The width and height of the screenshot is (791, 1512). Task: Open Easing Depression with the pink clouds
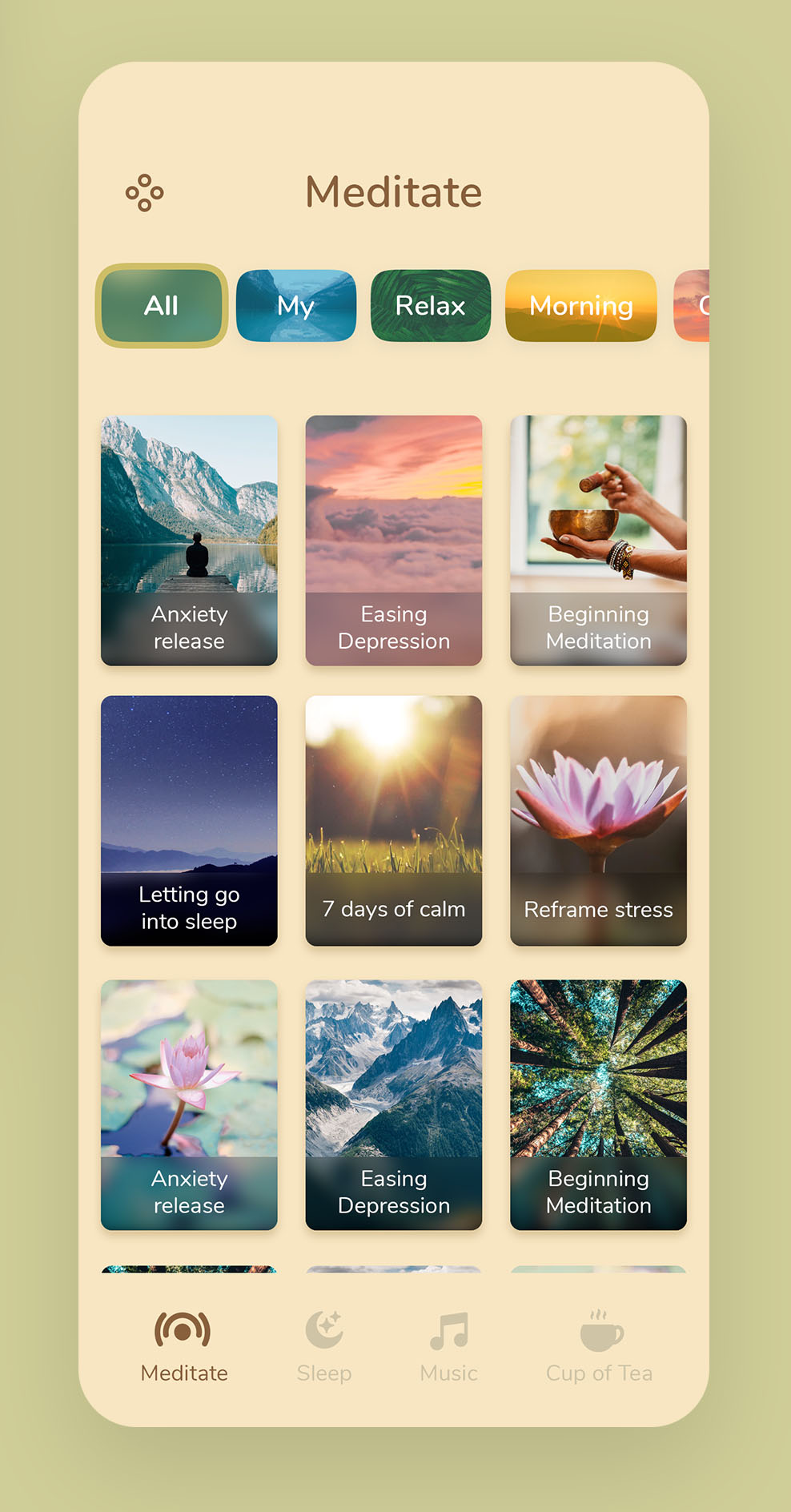(394, 541)
